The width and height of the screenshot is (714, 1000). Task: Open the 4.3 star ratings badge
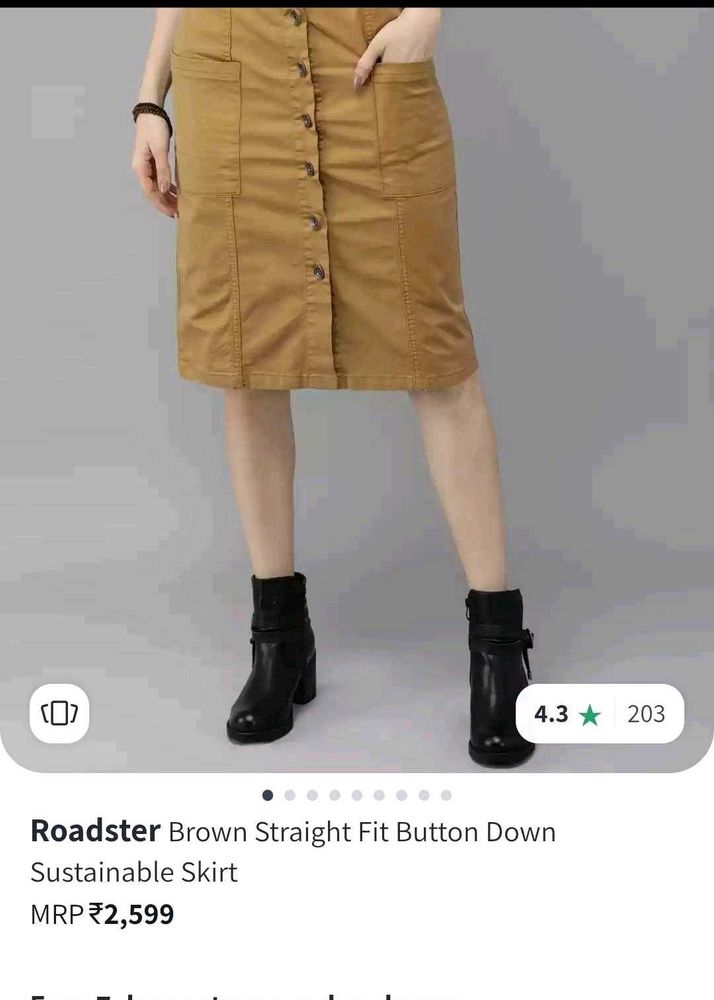click(599, 714)
